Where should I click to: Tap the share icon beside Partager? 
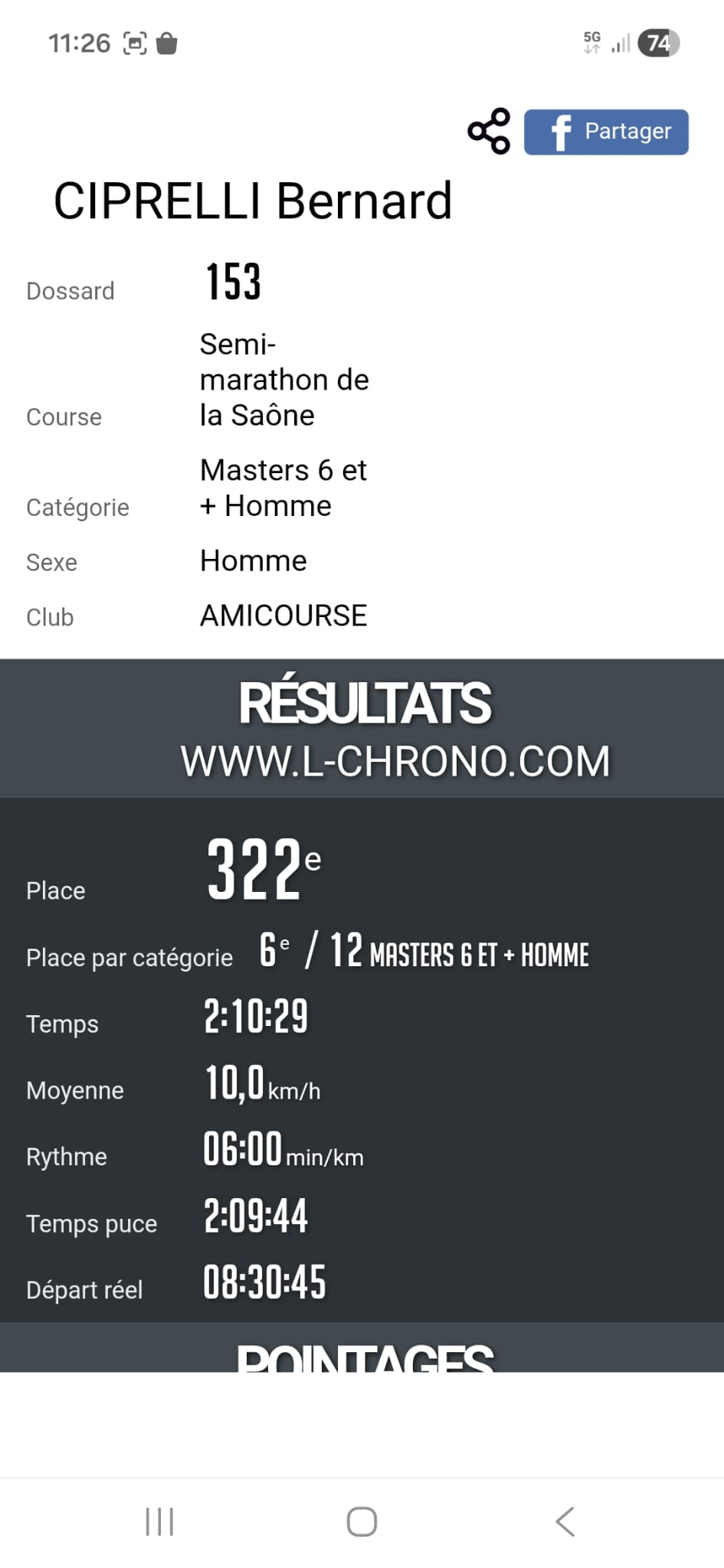coord(489,131)
